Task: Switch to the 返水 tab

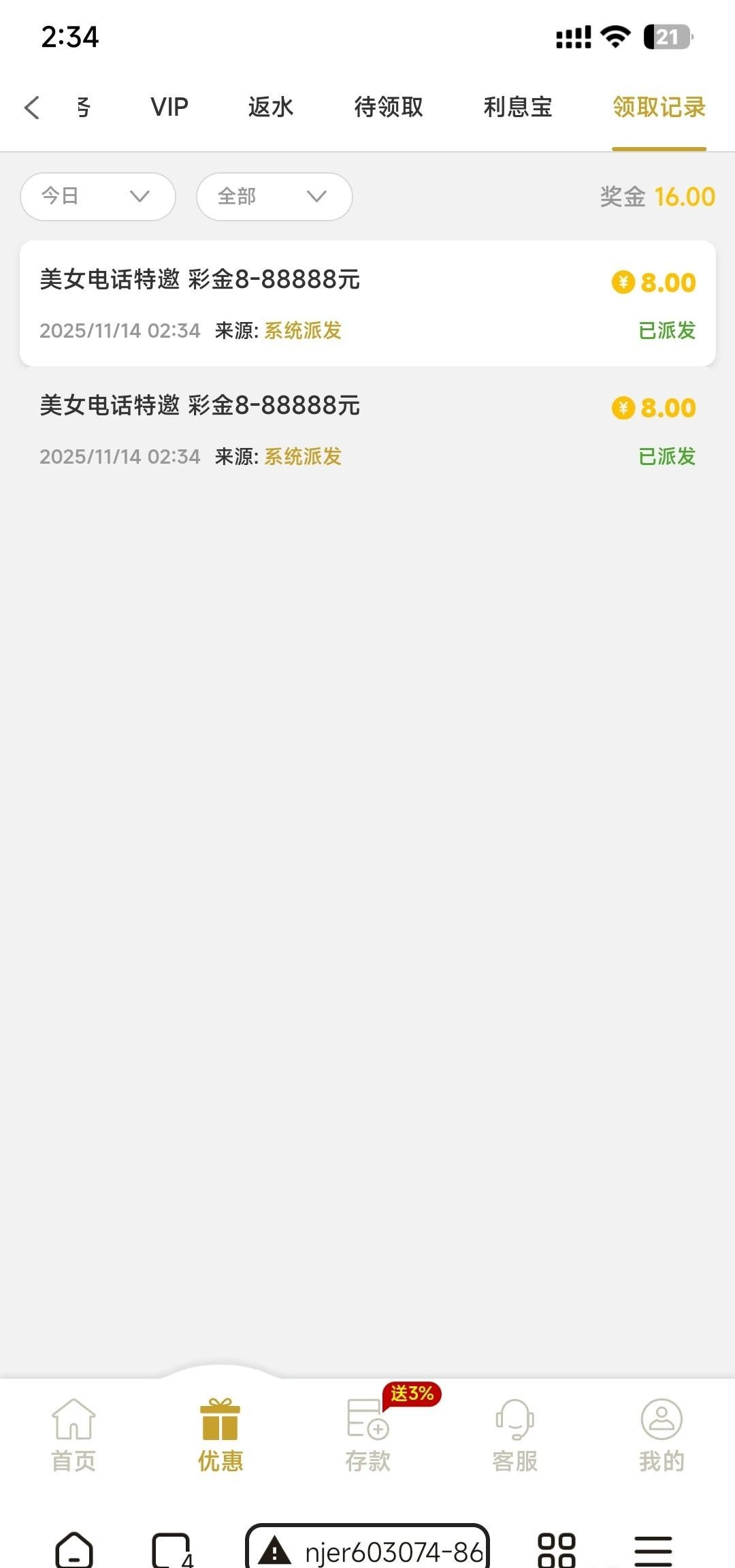Action: [270, 108]
